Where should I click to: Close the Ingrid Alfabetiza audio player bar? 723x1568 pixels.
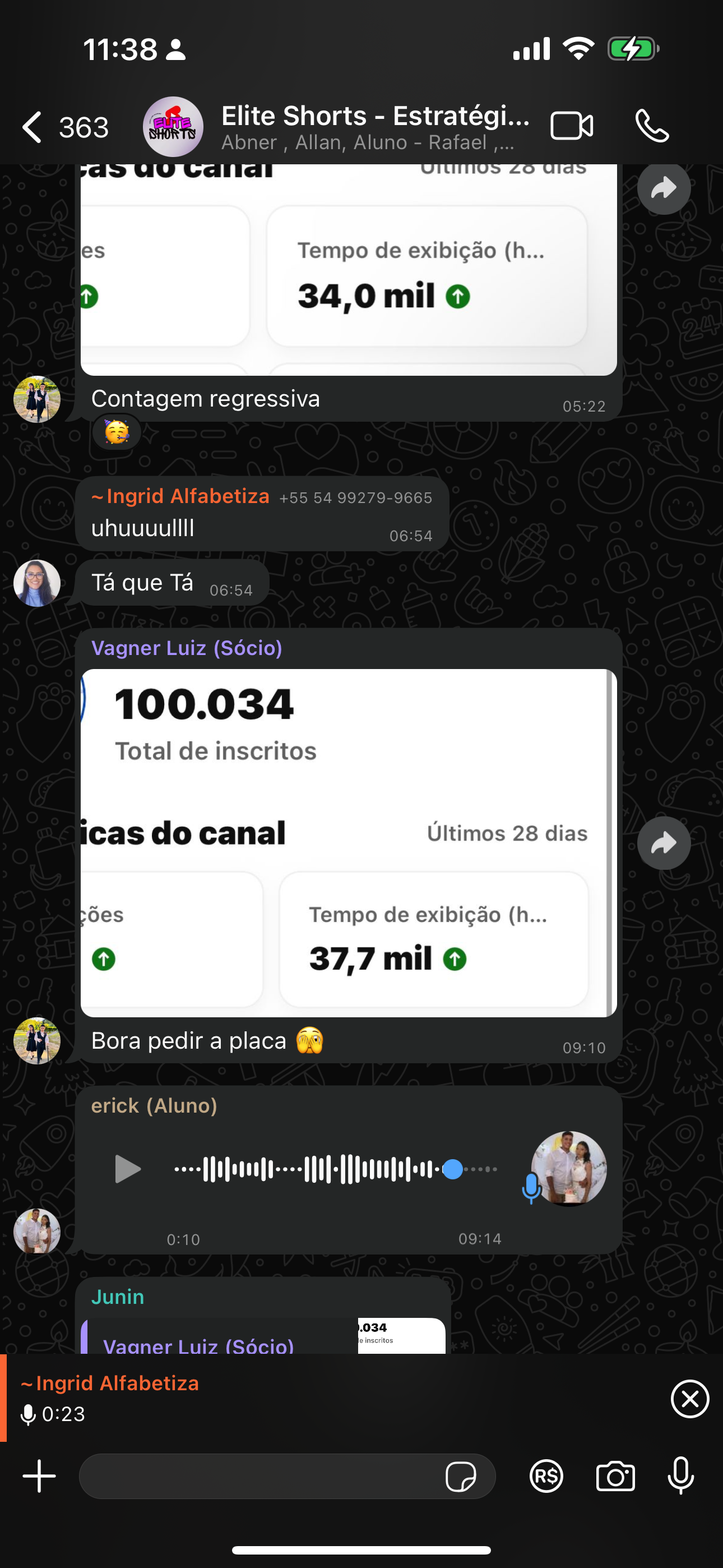coord(689,1399)
